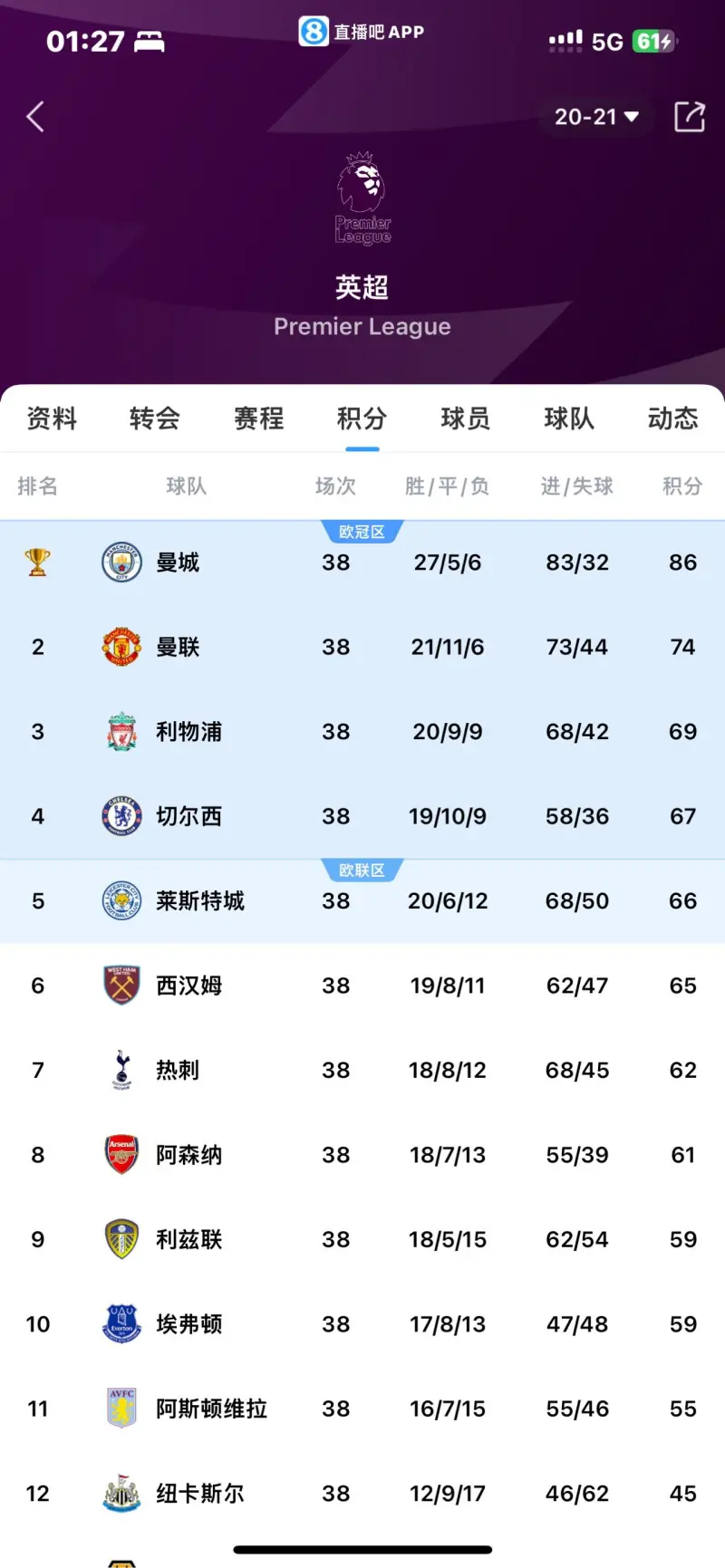The width and height of the screenshot is (725, 1568).
Task: Switch to the 资料 tab
Action: tap(52, 418)
